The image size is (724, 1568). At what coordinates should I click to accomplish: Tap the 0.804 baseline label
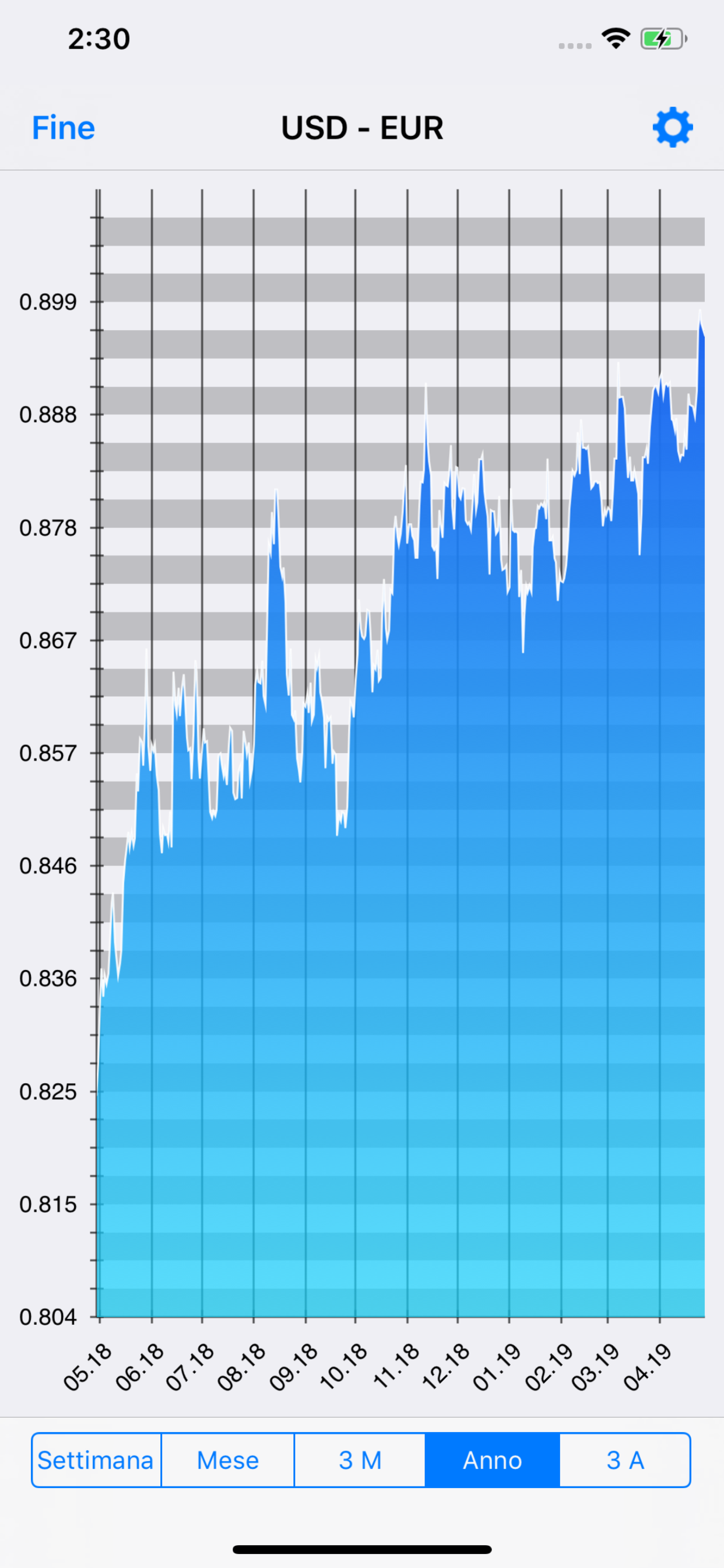[x=47, y=1317]
